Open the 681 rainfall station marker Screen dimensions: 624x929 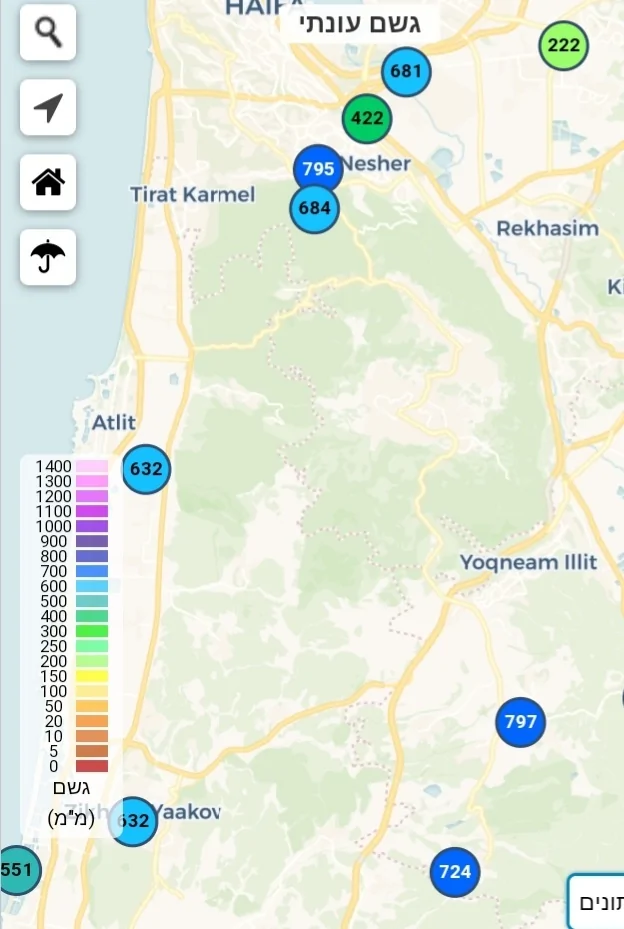[x=406, y=71]
